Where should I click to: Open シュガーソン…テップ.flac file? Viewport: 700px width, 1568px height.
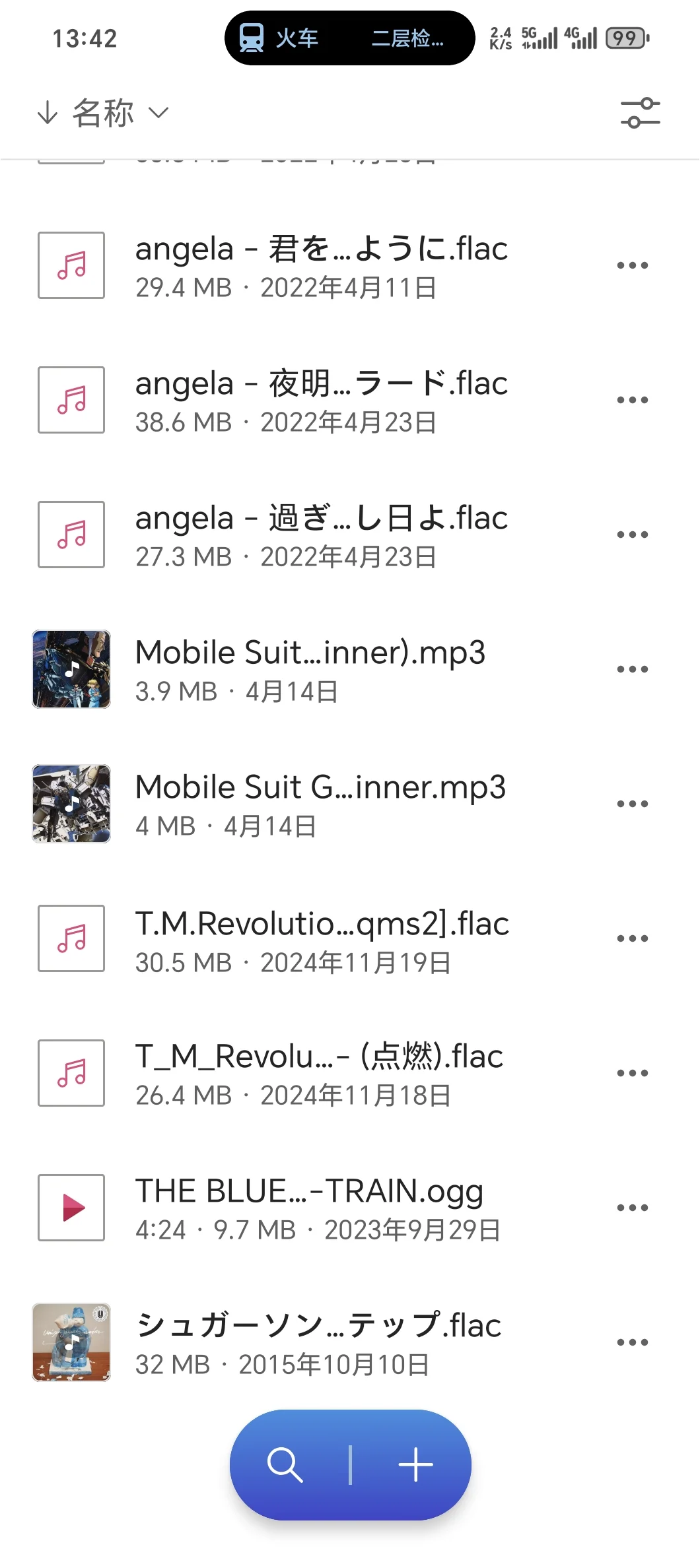coord(318,1342)
